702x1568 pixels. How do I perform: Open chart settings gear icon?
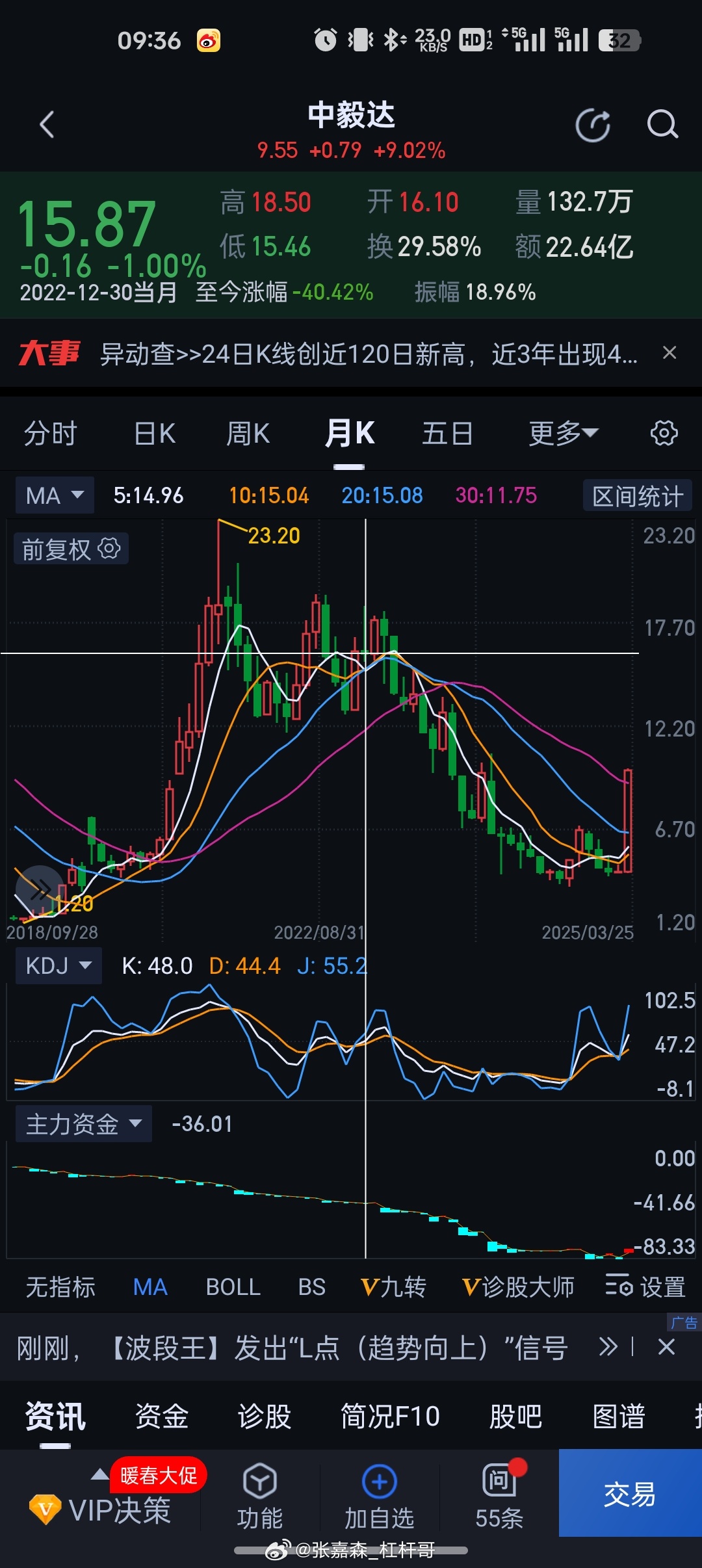[664, 433]
